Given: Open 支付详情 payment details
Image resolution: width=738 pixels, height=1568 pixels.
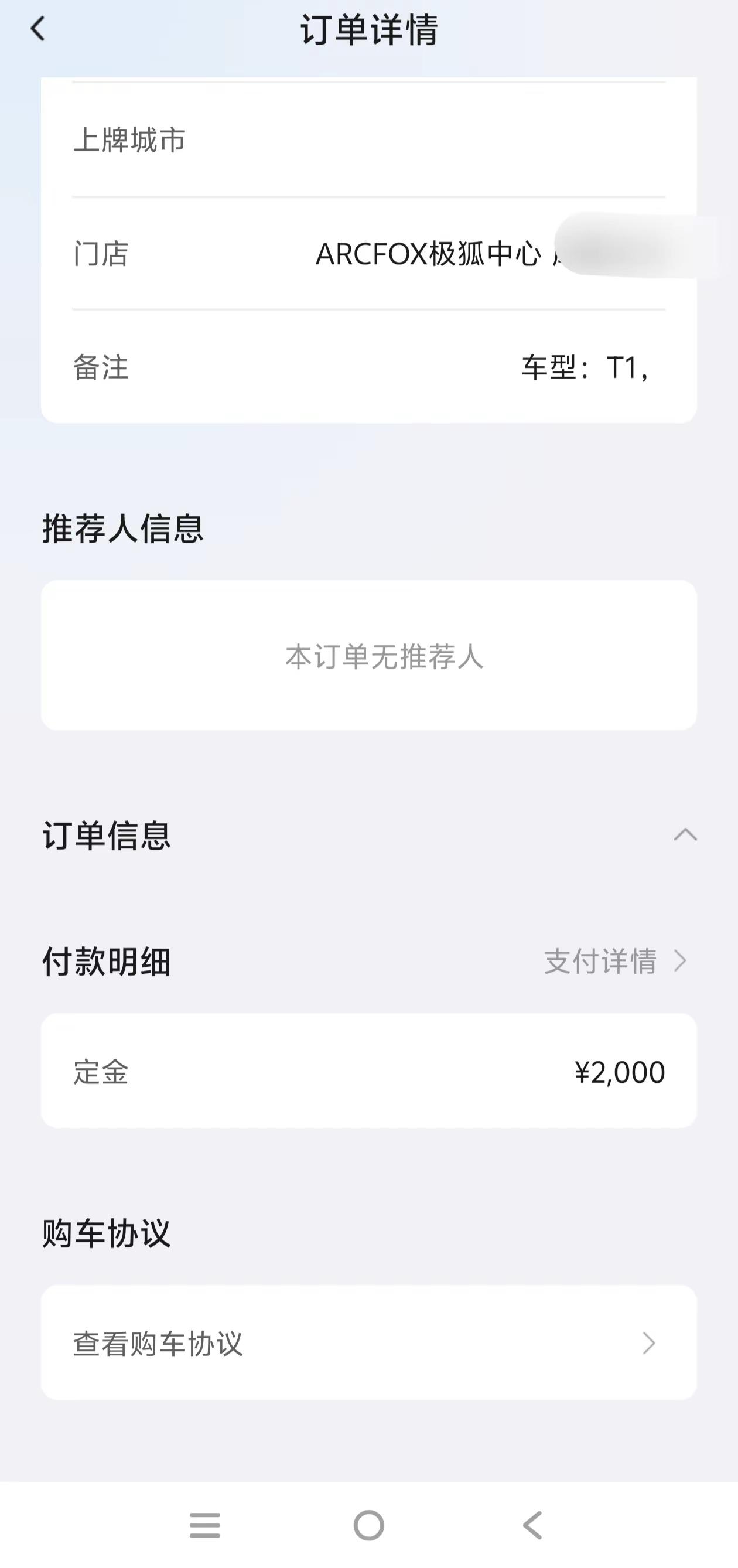Looking at the screenshot, I should click(616, 961).
